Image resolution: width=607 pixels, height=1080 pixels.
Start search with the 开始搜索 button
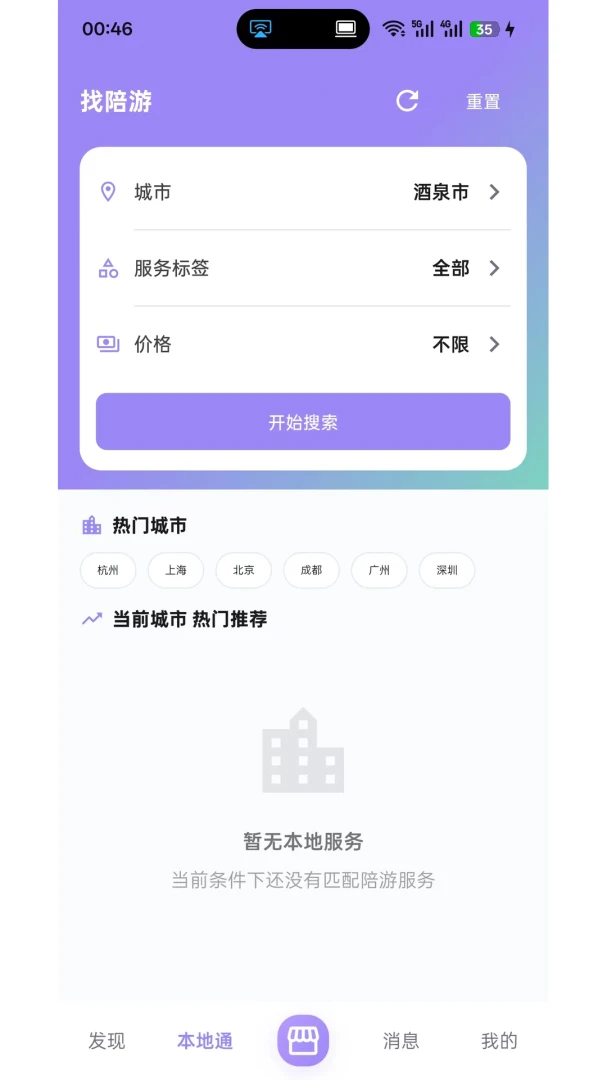[303, 422]
